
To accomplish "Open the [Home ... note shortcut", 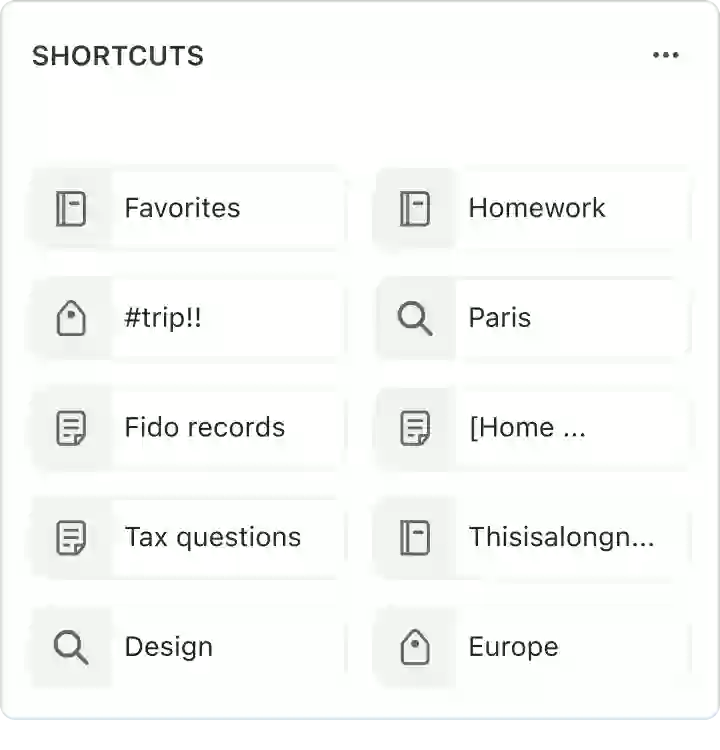I will pyautogui.click(x=532, y=428).
